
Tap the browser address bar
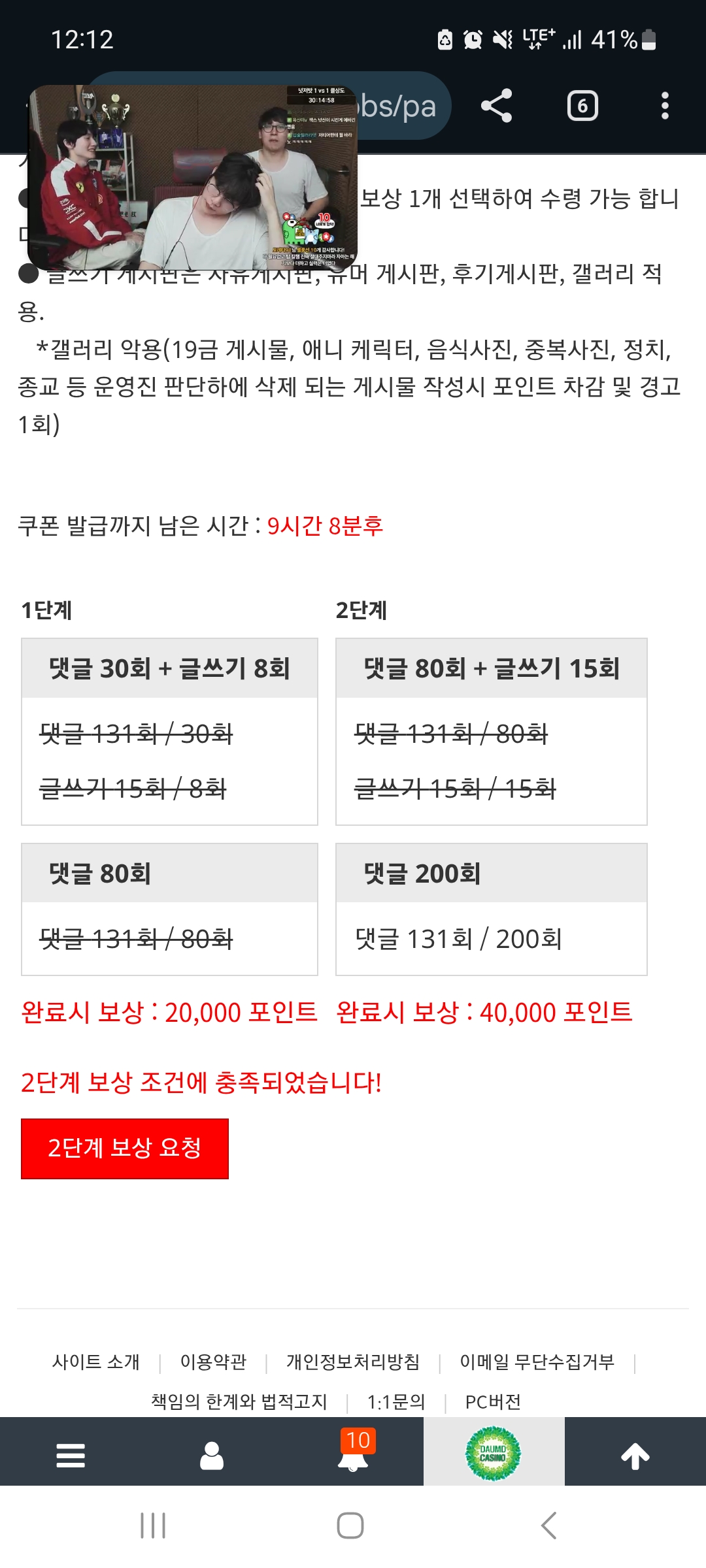tap(399, 106)
